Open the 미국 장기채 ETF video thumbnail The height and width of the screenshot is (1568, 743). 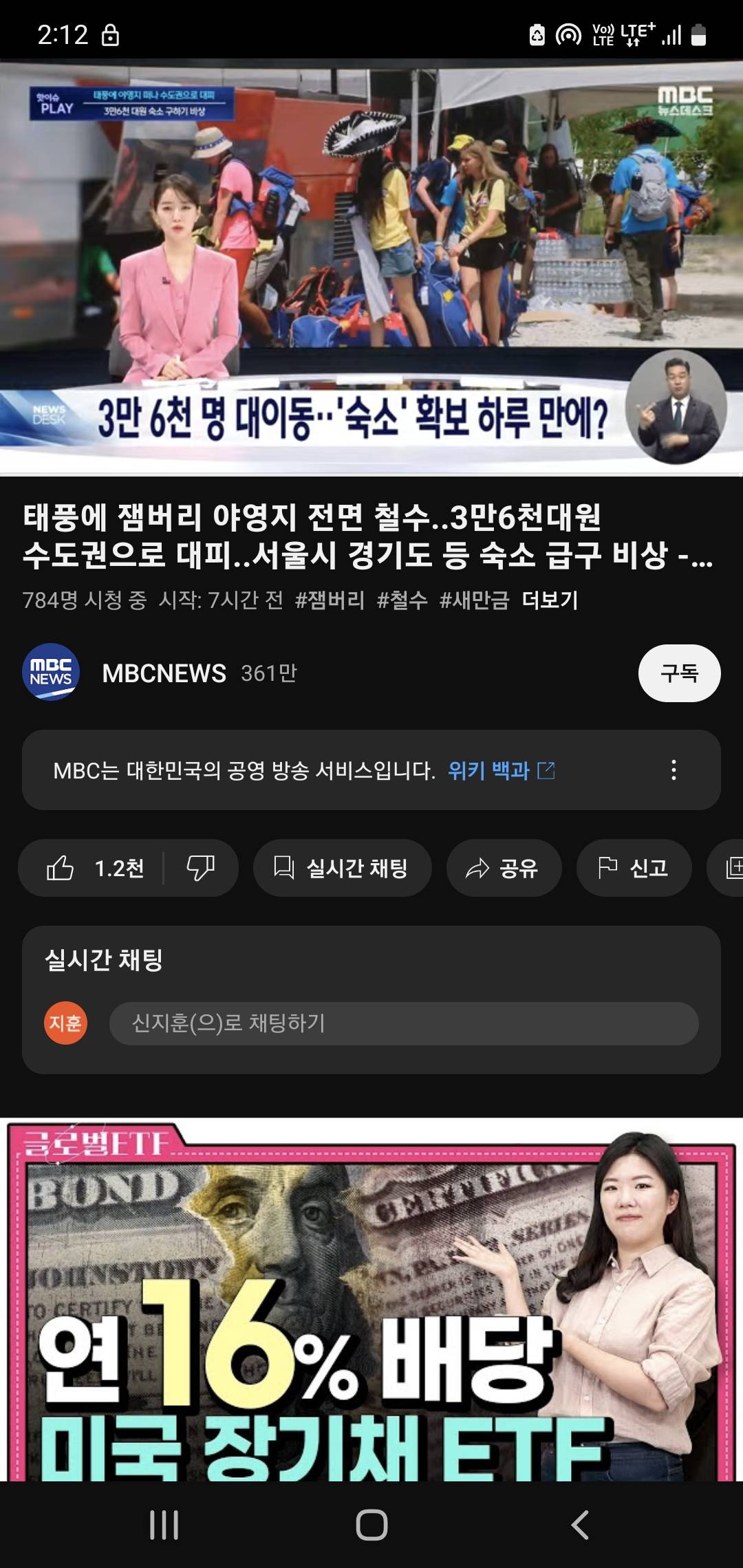(371, 1300)
